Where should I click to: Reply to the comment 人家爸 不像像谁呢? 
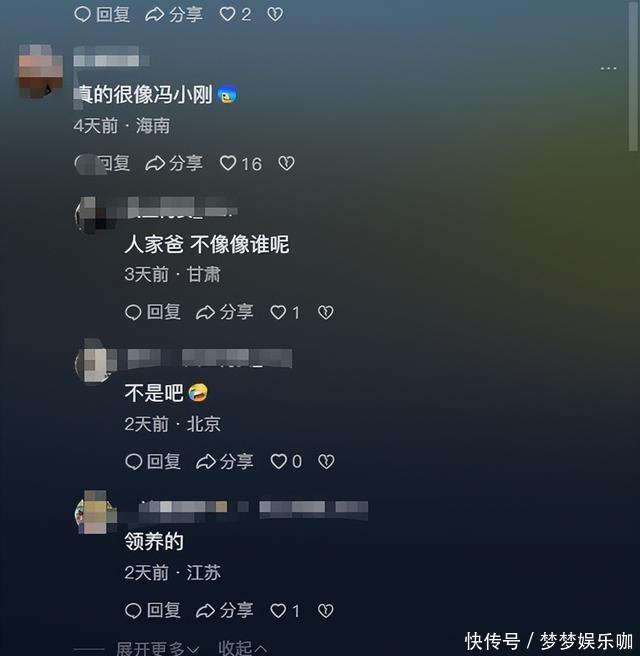click(152, 312)
